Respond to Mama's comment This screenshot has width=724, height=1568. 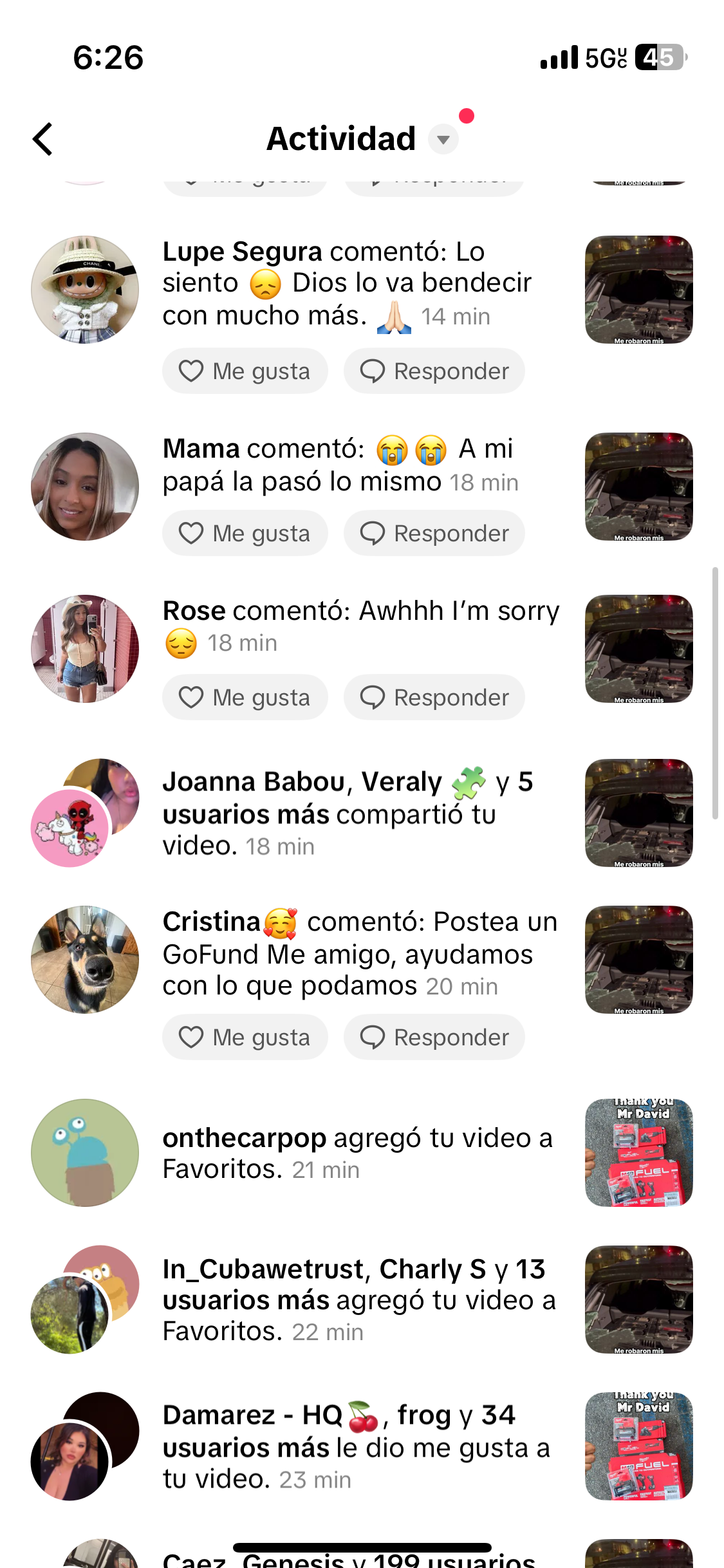point(434,534)
